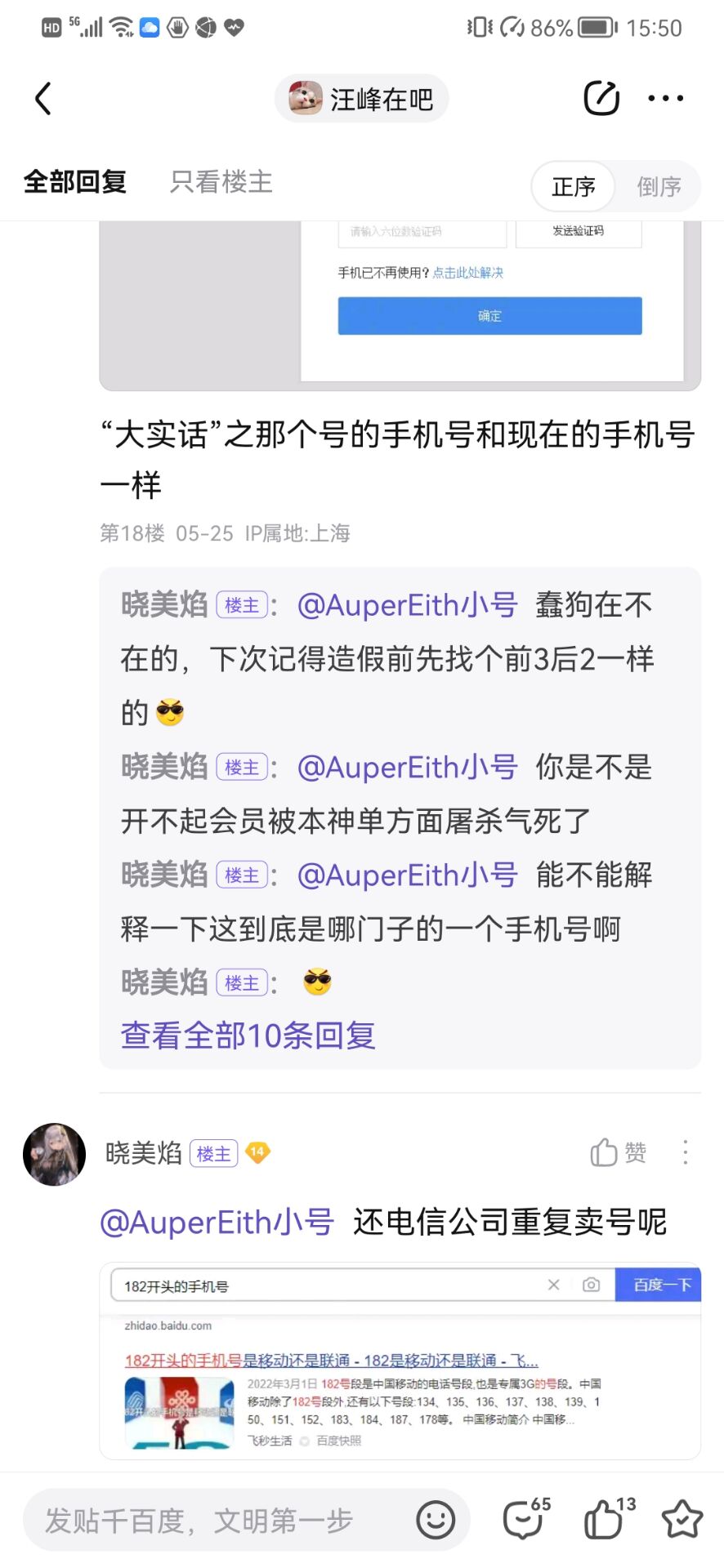Image resolution: width=724 pixels, height=1568 pixels.
Task: Select 正序 sort order
Action: (x=573, y=187)
